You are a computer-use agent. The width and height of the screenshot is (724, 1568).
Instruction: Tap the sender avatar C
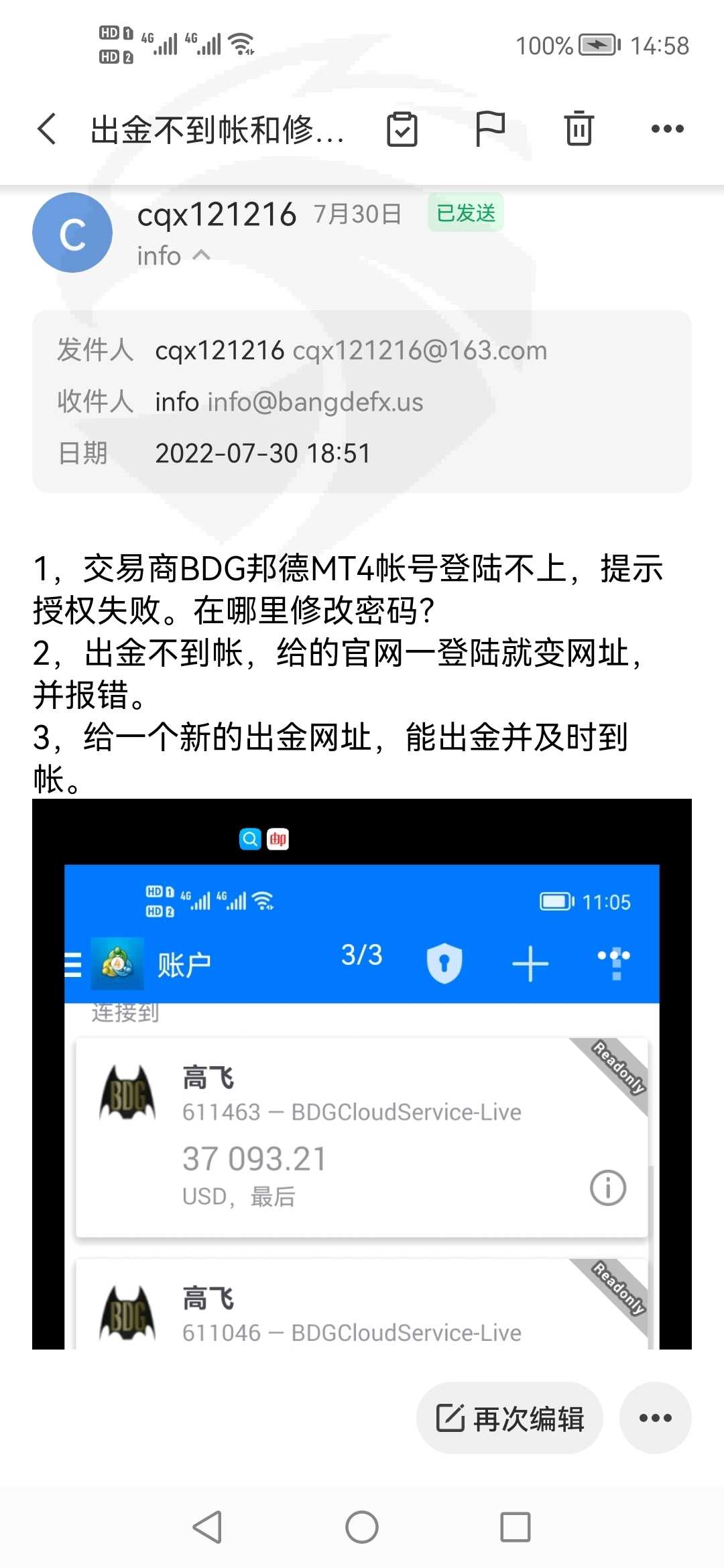tap(72, 233)
